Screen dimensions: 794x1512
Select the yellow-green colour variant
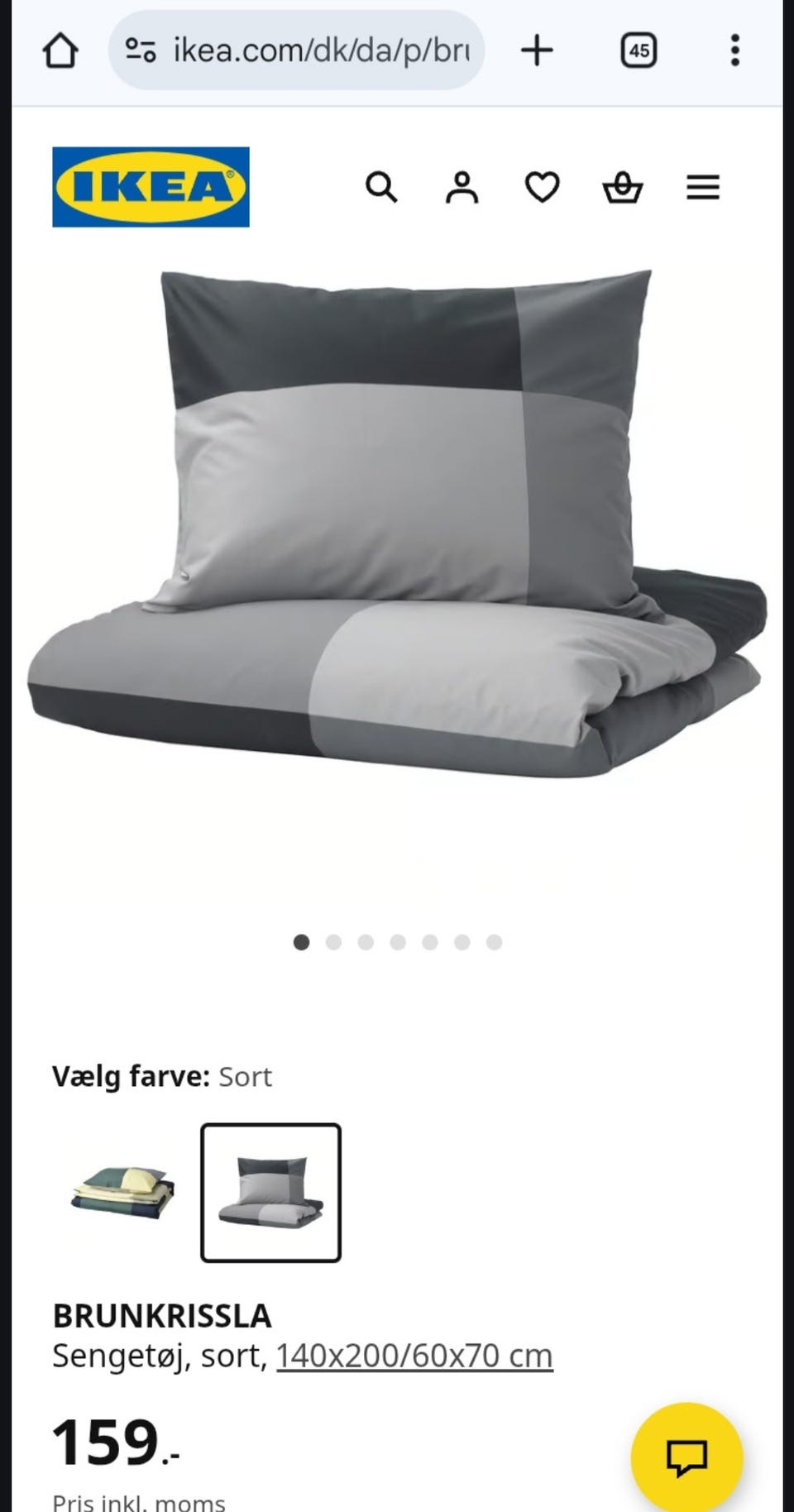tap(123, 1193)
